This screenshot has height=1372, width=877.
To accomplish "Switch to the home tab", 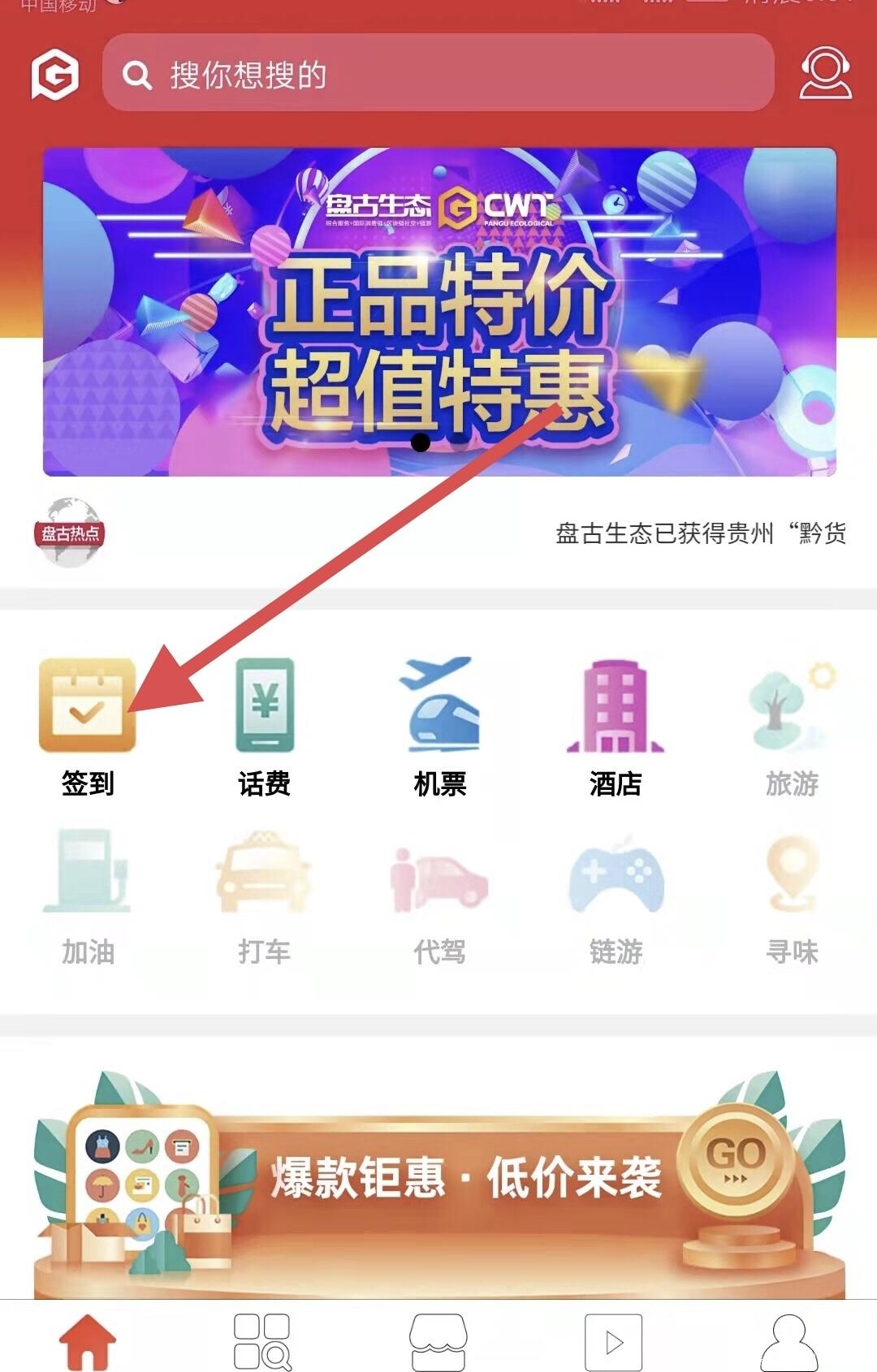I will point(88,1341).
